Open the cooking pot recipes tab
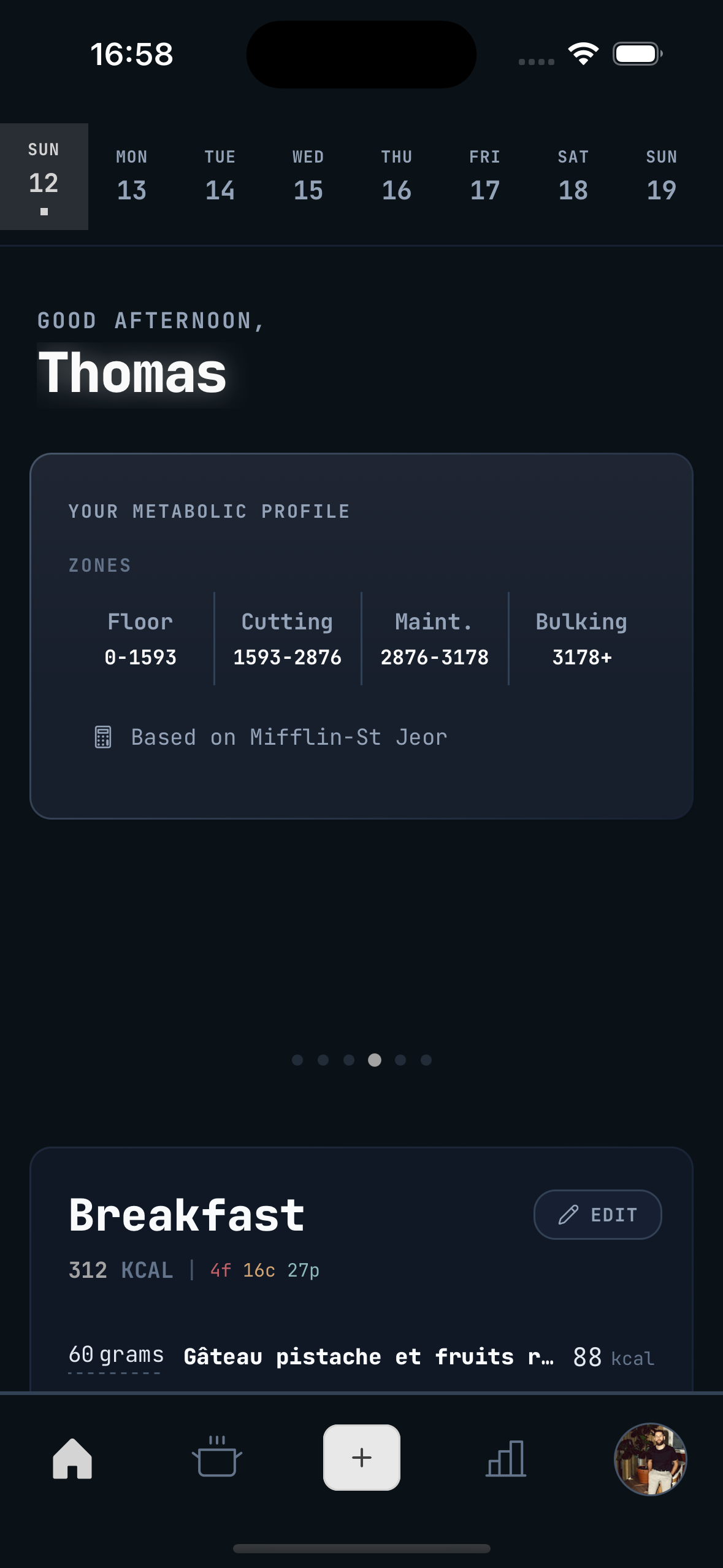 tap(217, 1459)
